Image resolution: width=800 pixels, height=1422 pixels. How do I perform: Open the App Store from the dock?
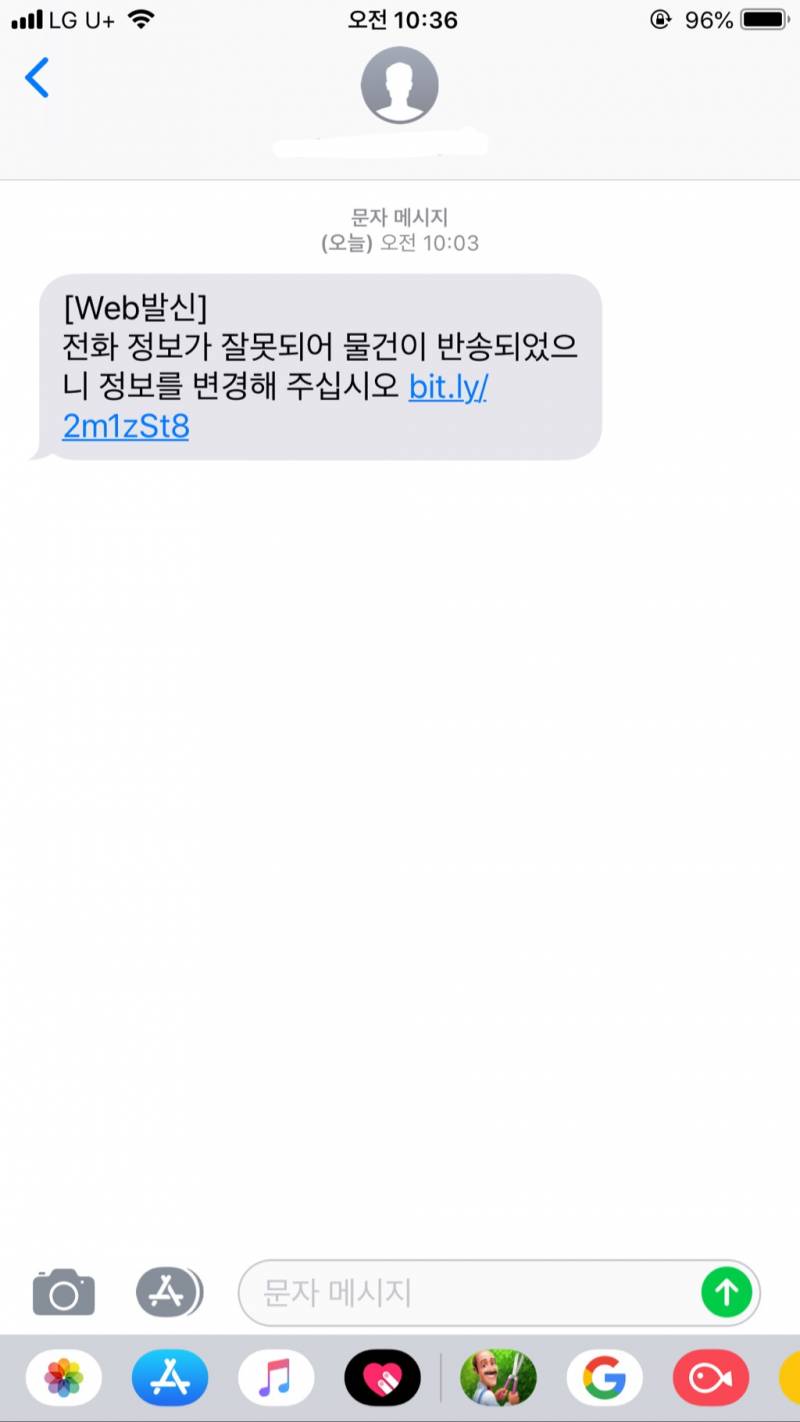pyautogui.click(x=170, y=1377)
